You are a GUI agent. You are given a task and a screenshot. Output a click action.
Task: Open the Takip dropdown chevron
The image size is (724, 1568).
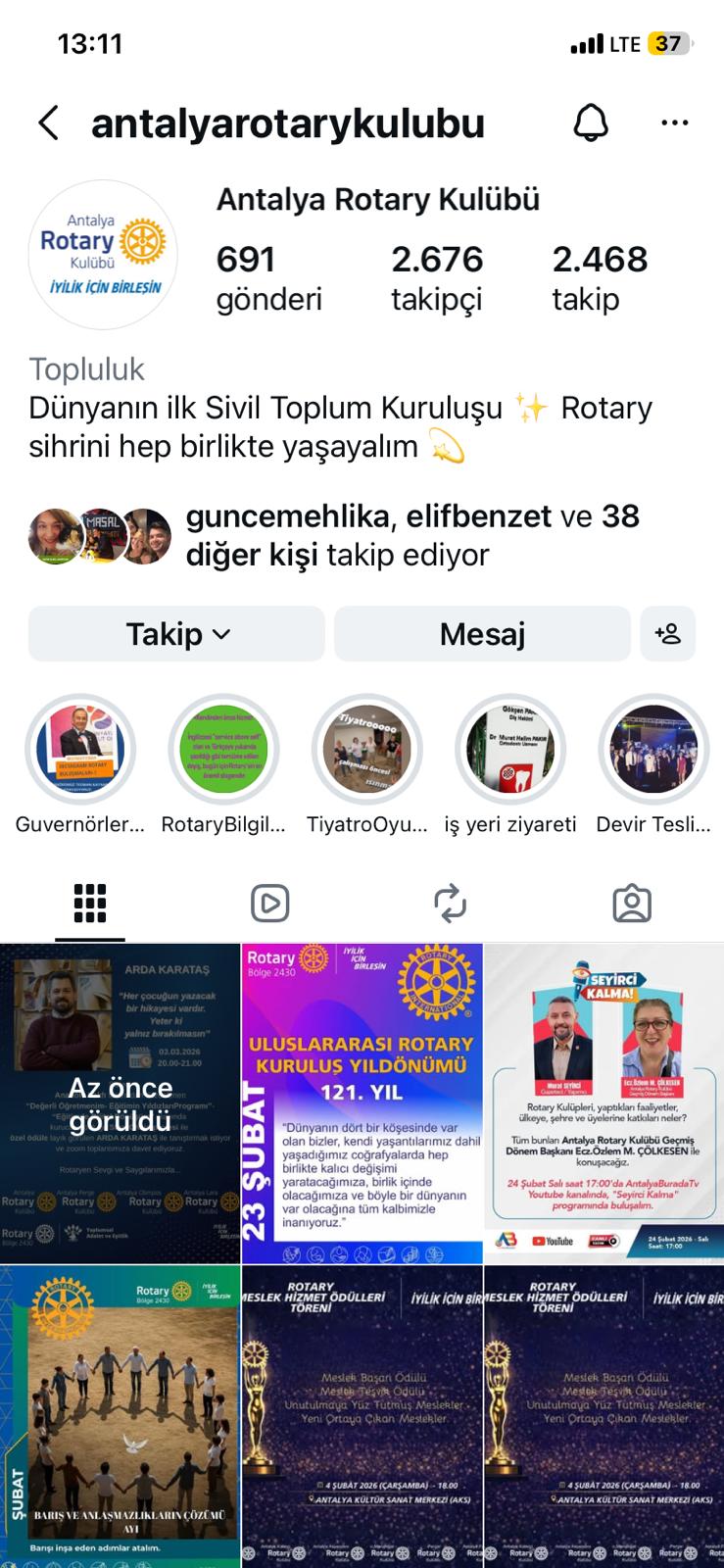coord(219,634)
